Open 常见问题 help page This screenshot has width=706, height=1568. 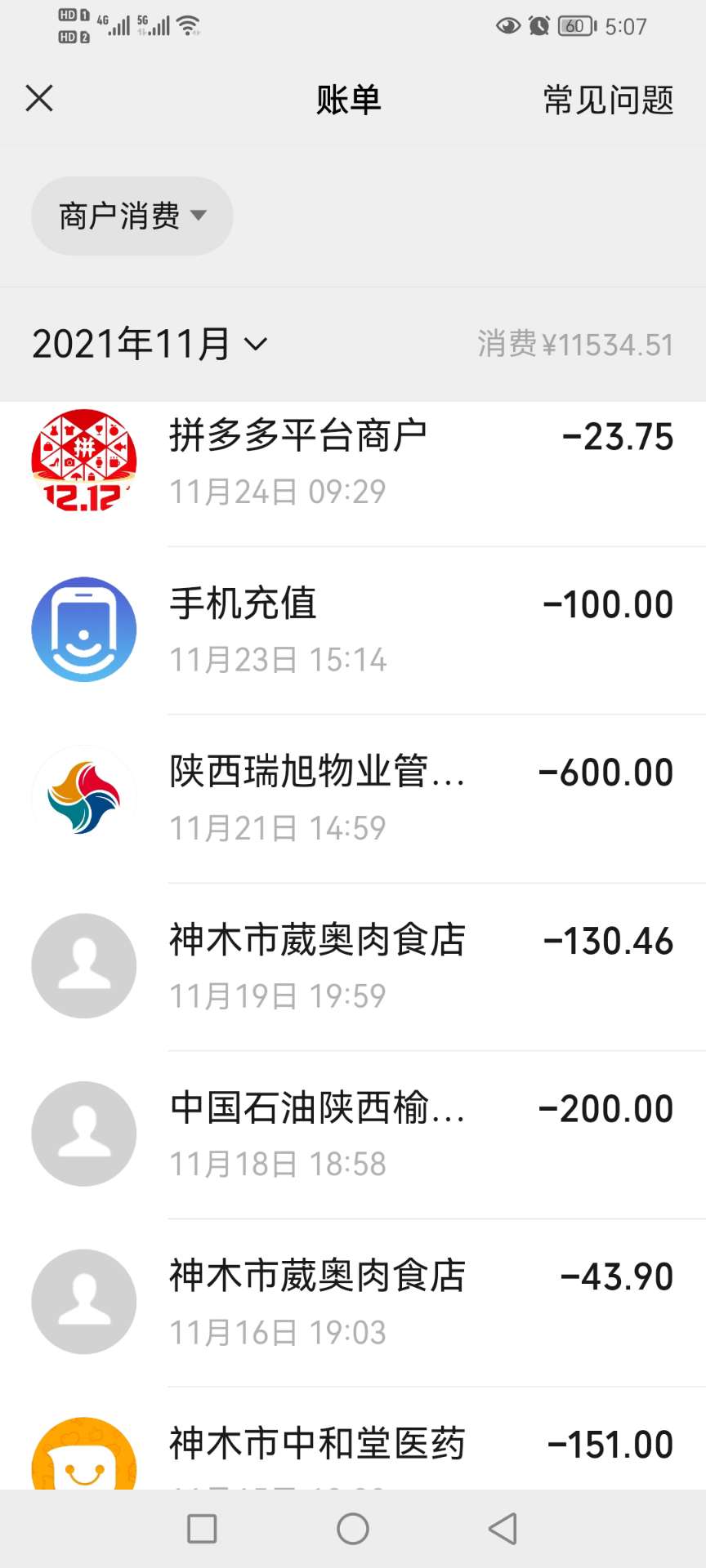608,100
